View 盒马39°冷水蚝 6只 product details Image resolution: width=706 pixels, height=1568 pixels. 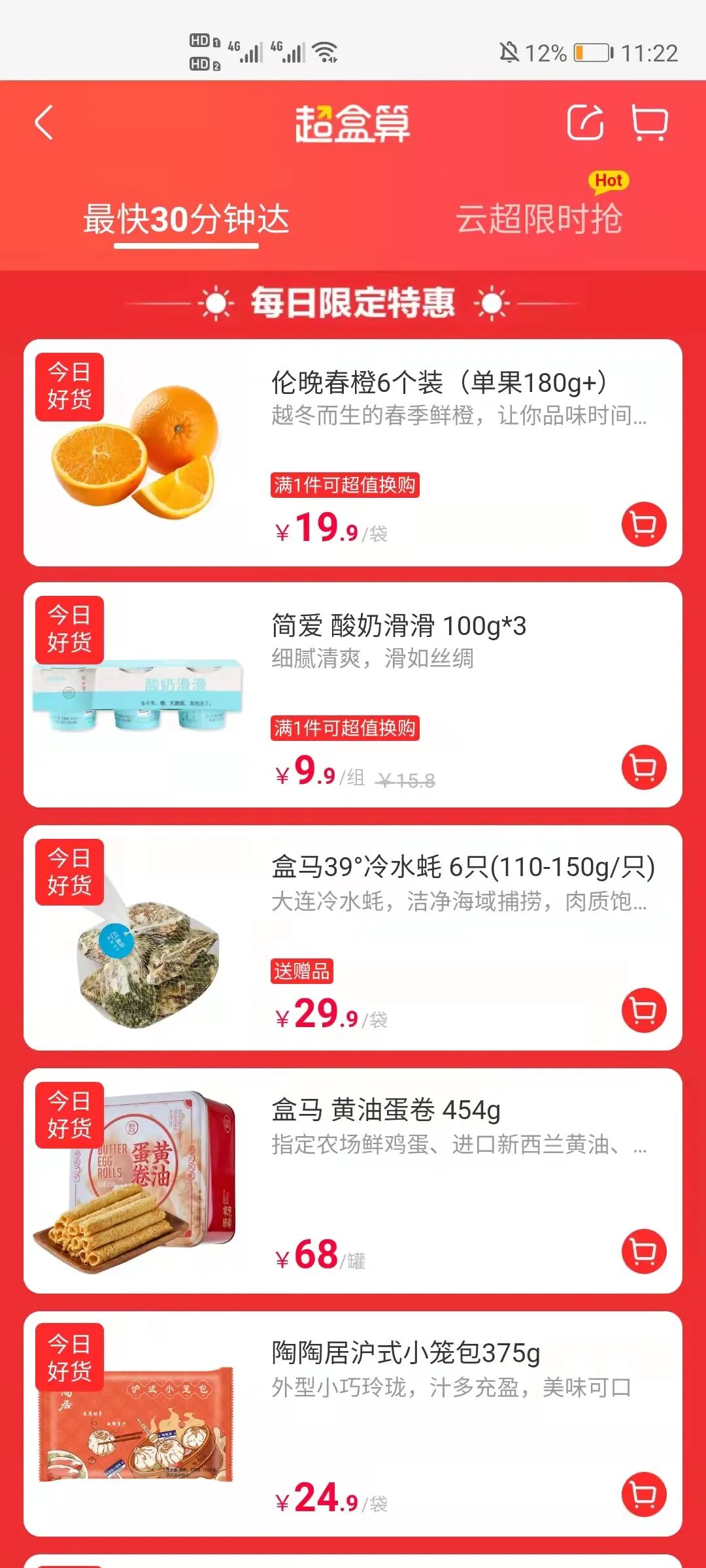(x=353, y=938)
